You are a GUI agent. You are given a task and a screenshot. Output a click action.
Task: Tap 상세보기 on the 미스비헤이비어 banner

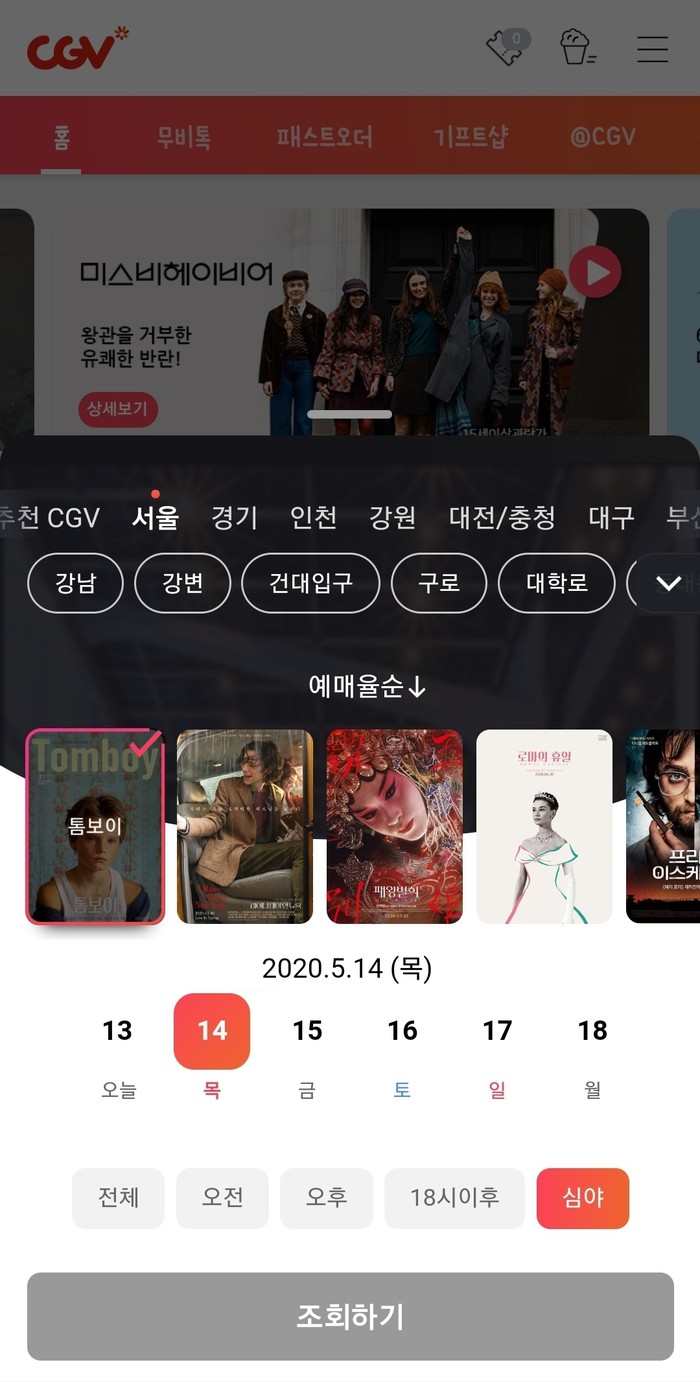click(118, 409)
